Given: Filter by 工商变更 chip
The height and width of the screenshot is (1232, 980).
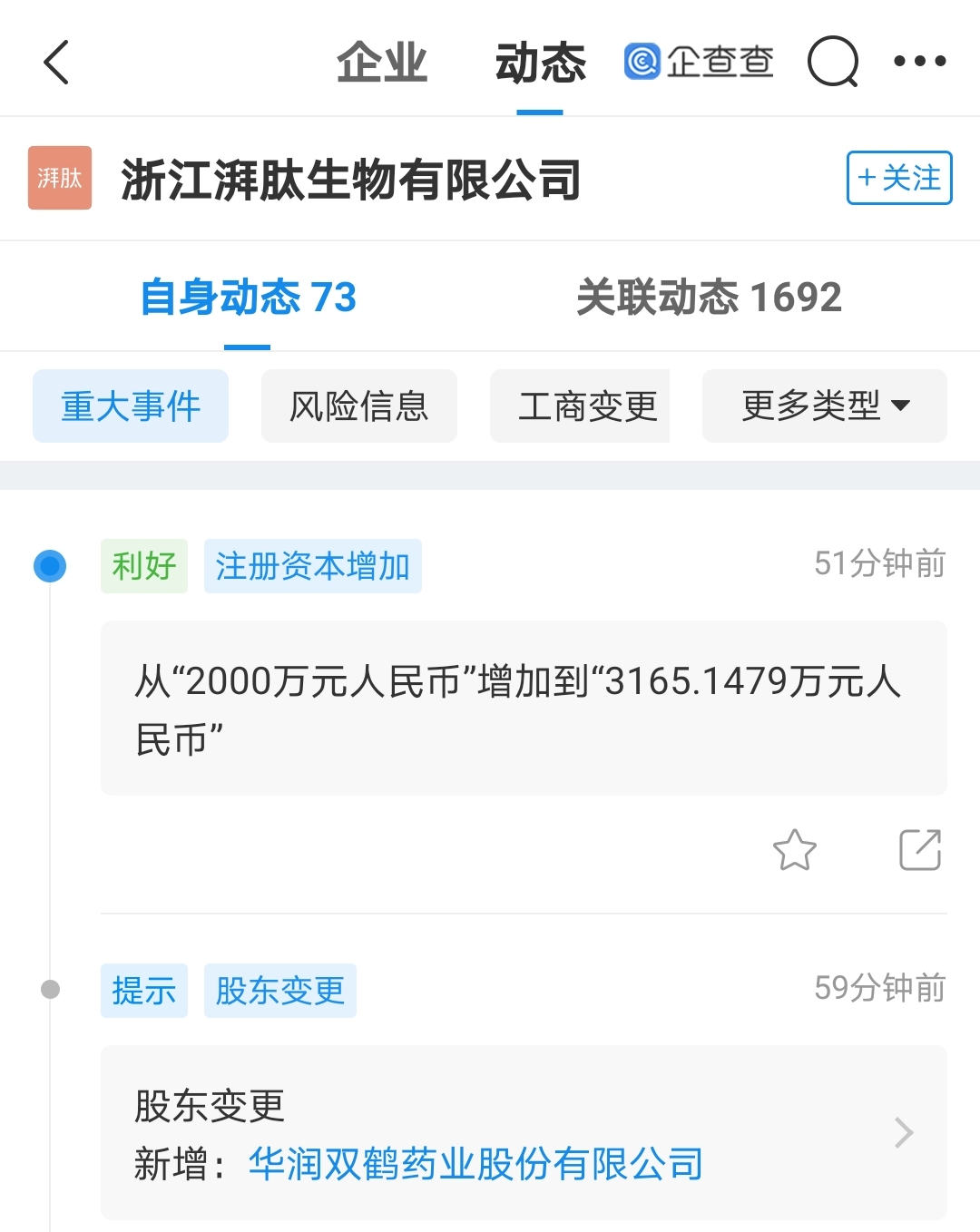Looking at the screenshot, I should click(586, 406).
